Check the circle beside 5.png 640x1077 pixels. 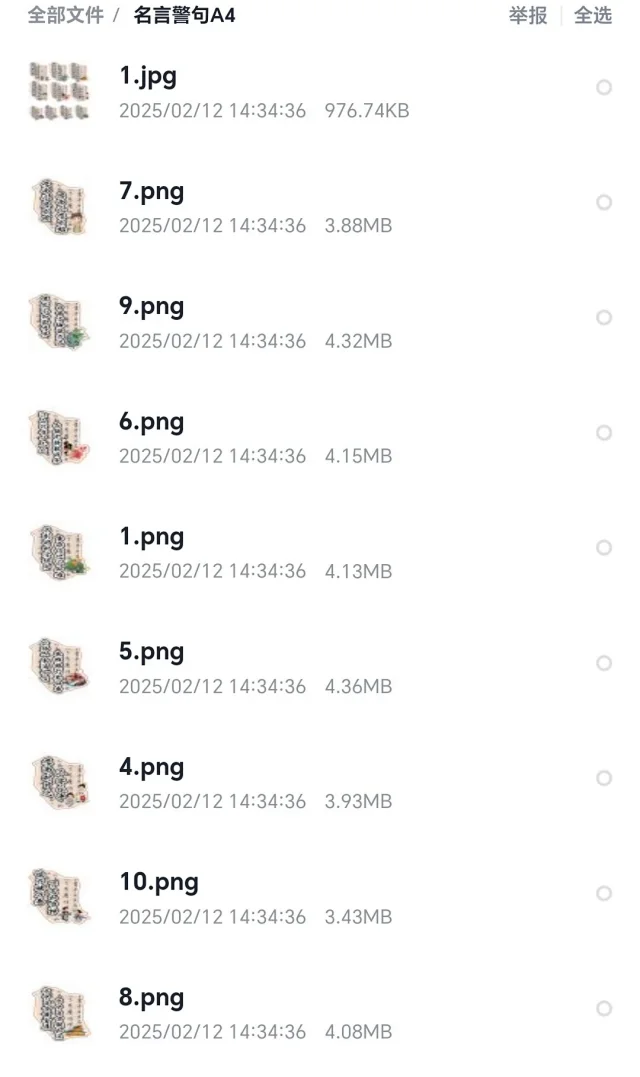click(x=604, y=663)
